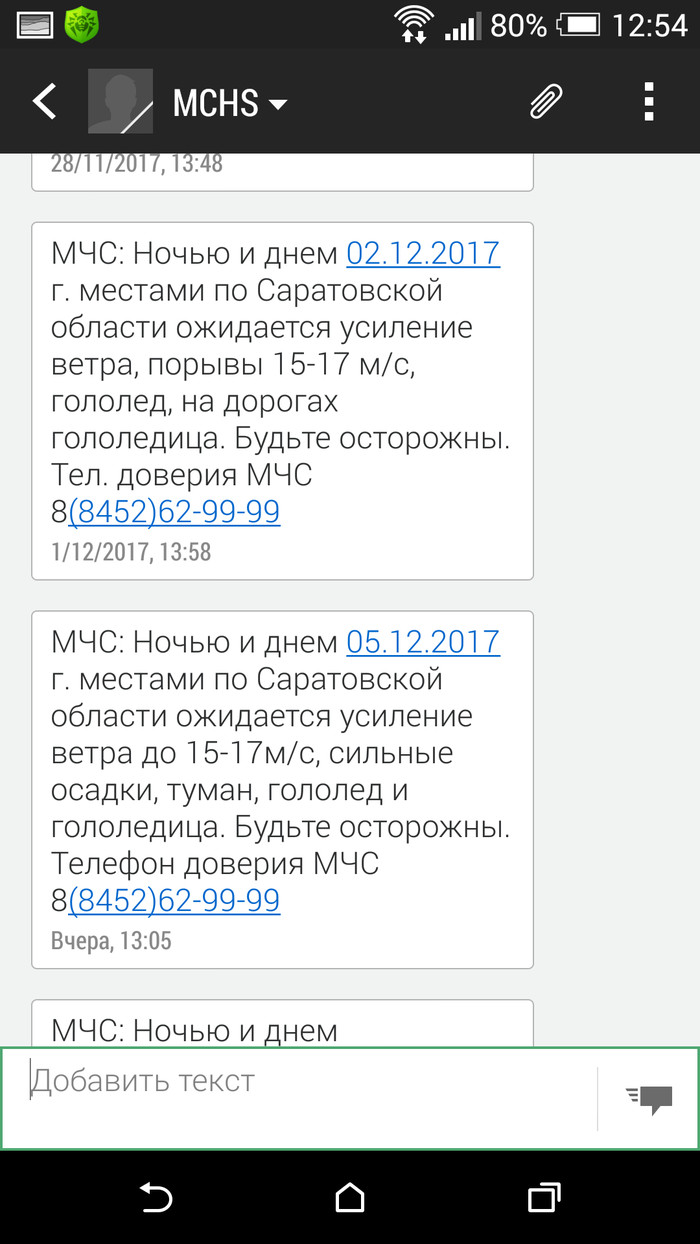
Task: Expand the MCHS contact dropdown
Action: point(277,104)
